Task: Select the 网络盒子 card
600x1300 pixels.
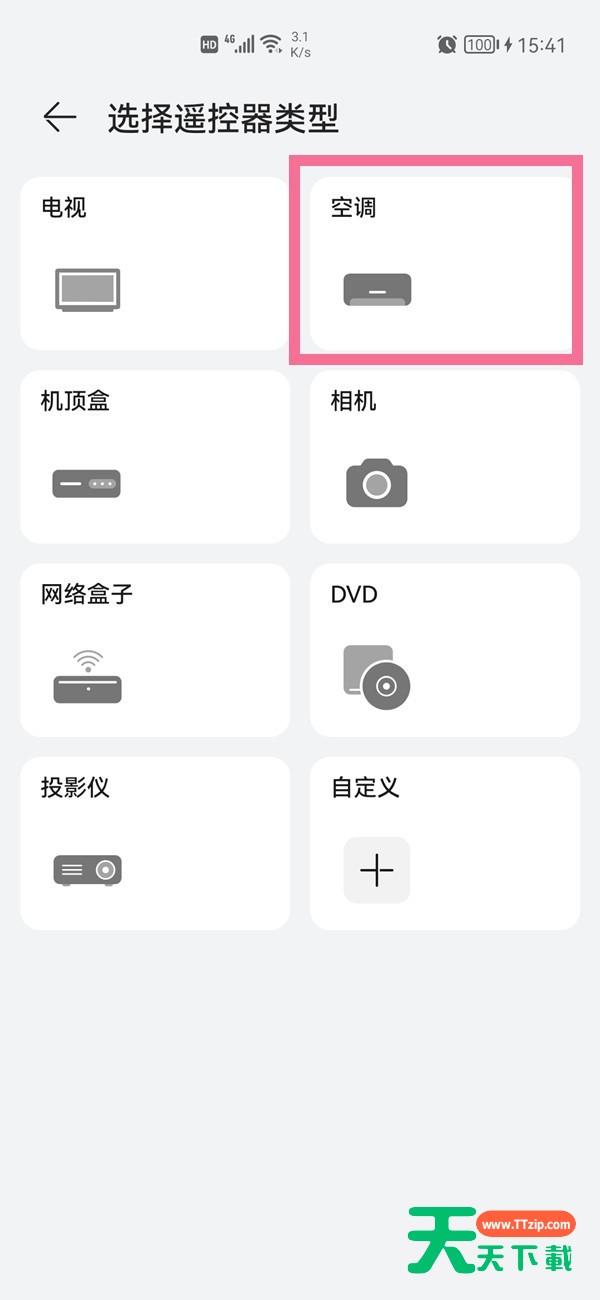Action: [155, 650]
